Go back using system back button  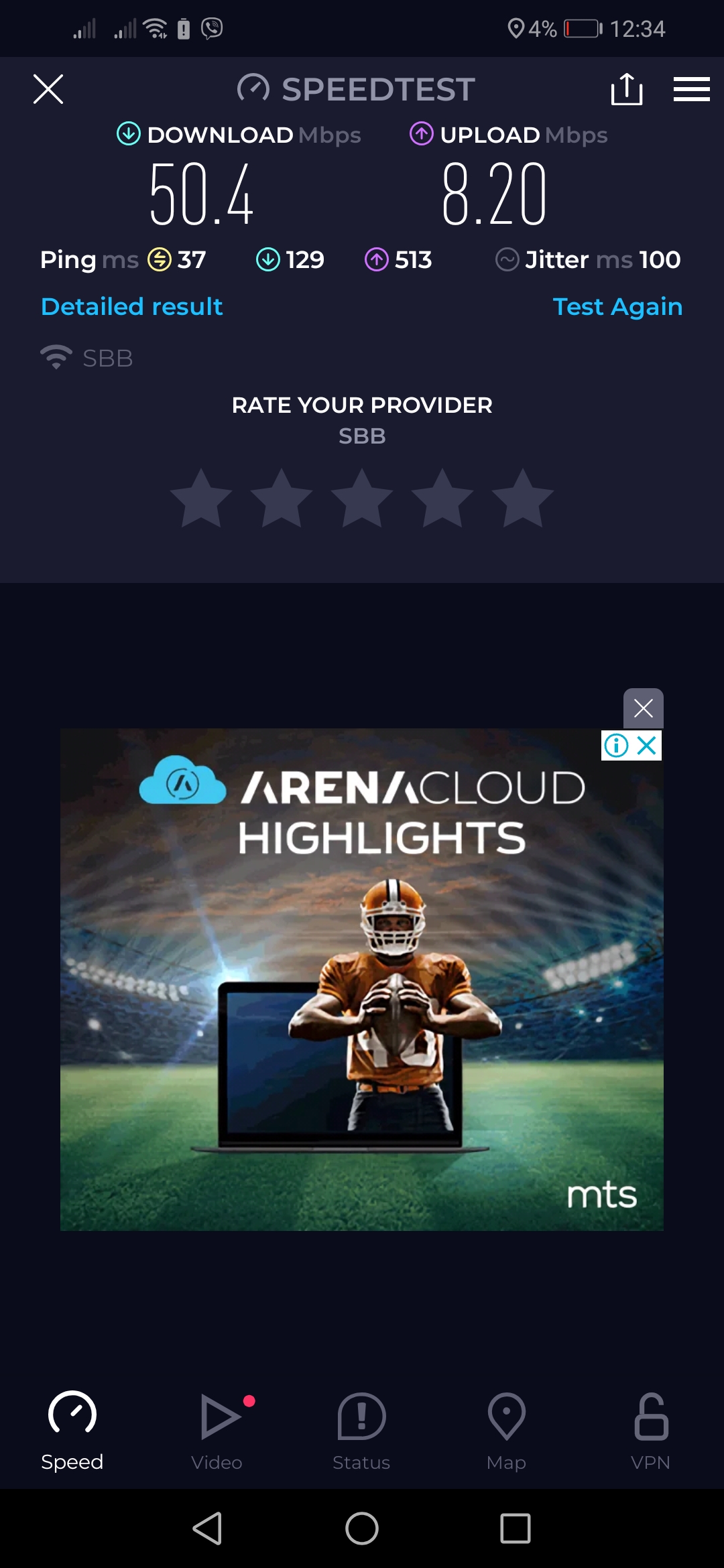pos(208,1528)
